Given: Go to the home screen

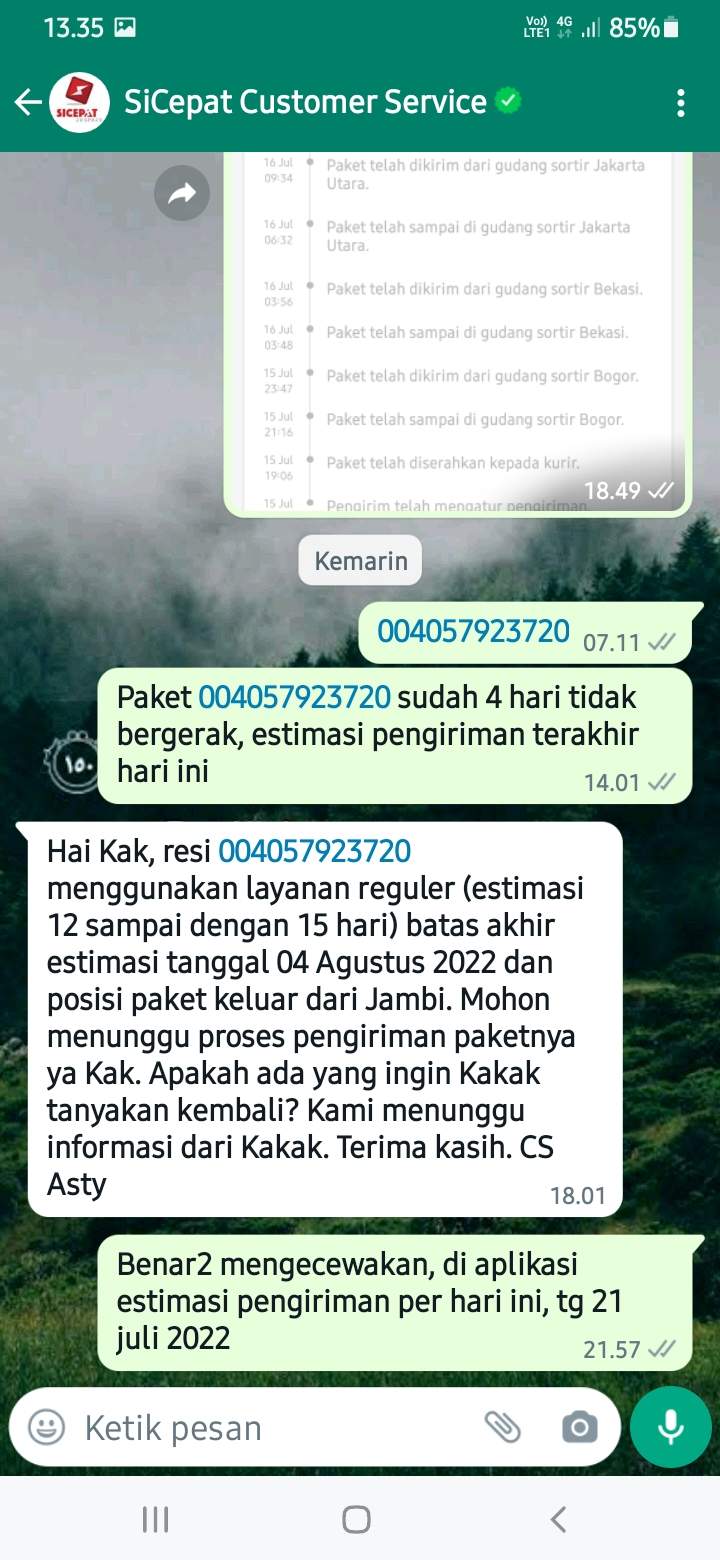Looking at the screenshot, I should pyautogui.click(x=357, y=1520).
